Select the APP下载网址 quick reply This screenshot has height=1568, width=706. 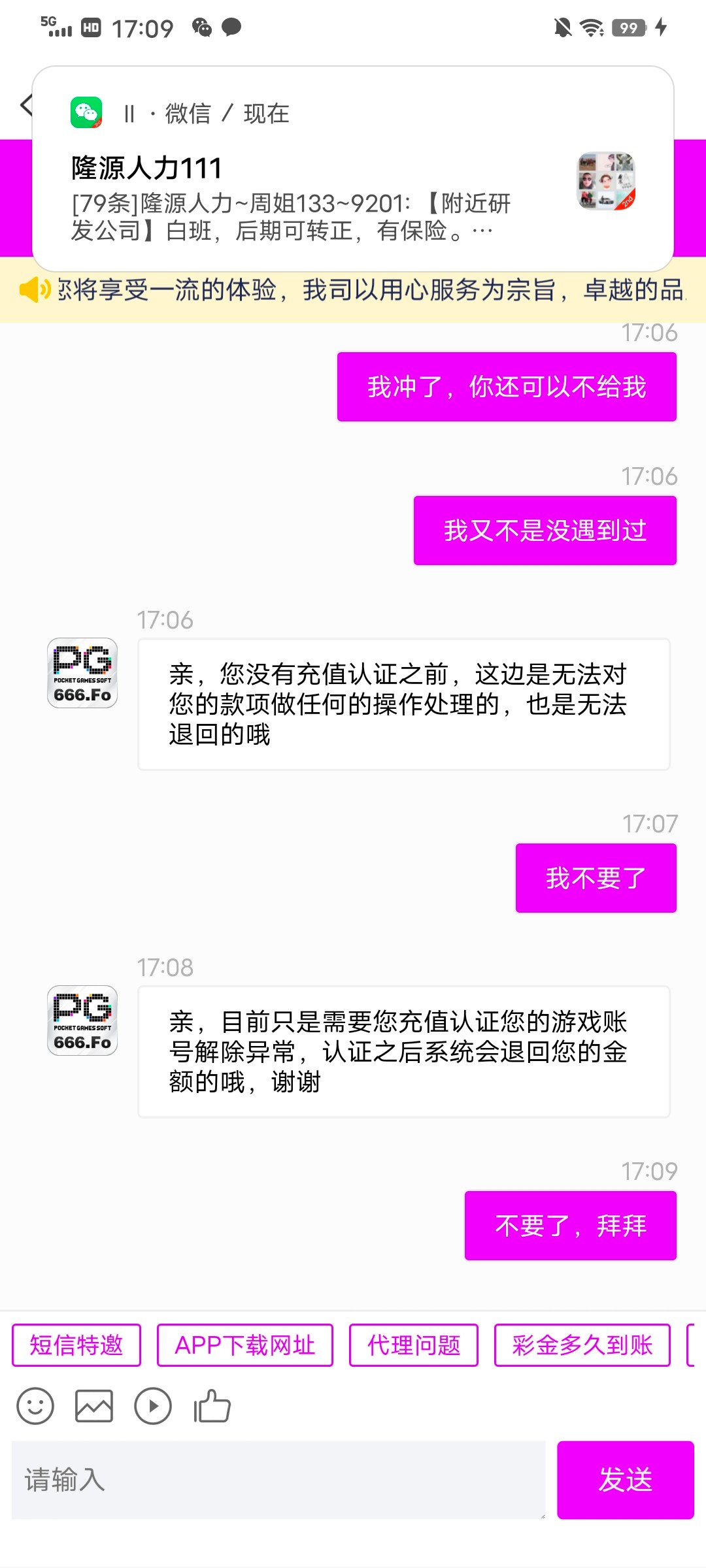246,1344
